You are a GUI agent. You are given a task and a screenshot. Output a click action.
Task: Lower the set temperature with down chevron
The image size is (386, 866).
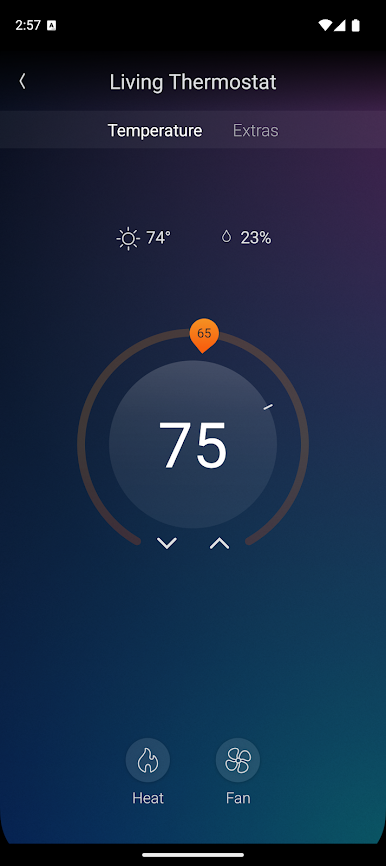point(167,543)
